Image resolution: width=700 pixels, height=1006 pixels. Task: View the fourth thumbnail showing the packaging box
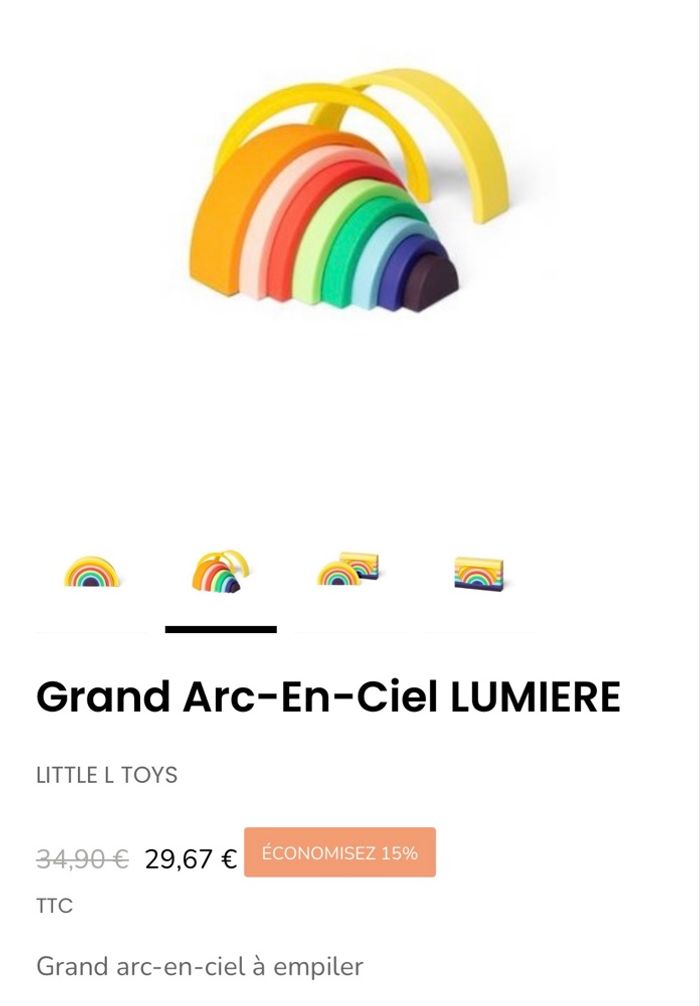[x=479, y=572]
